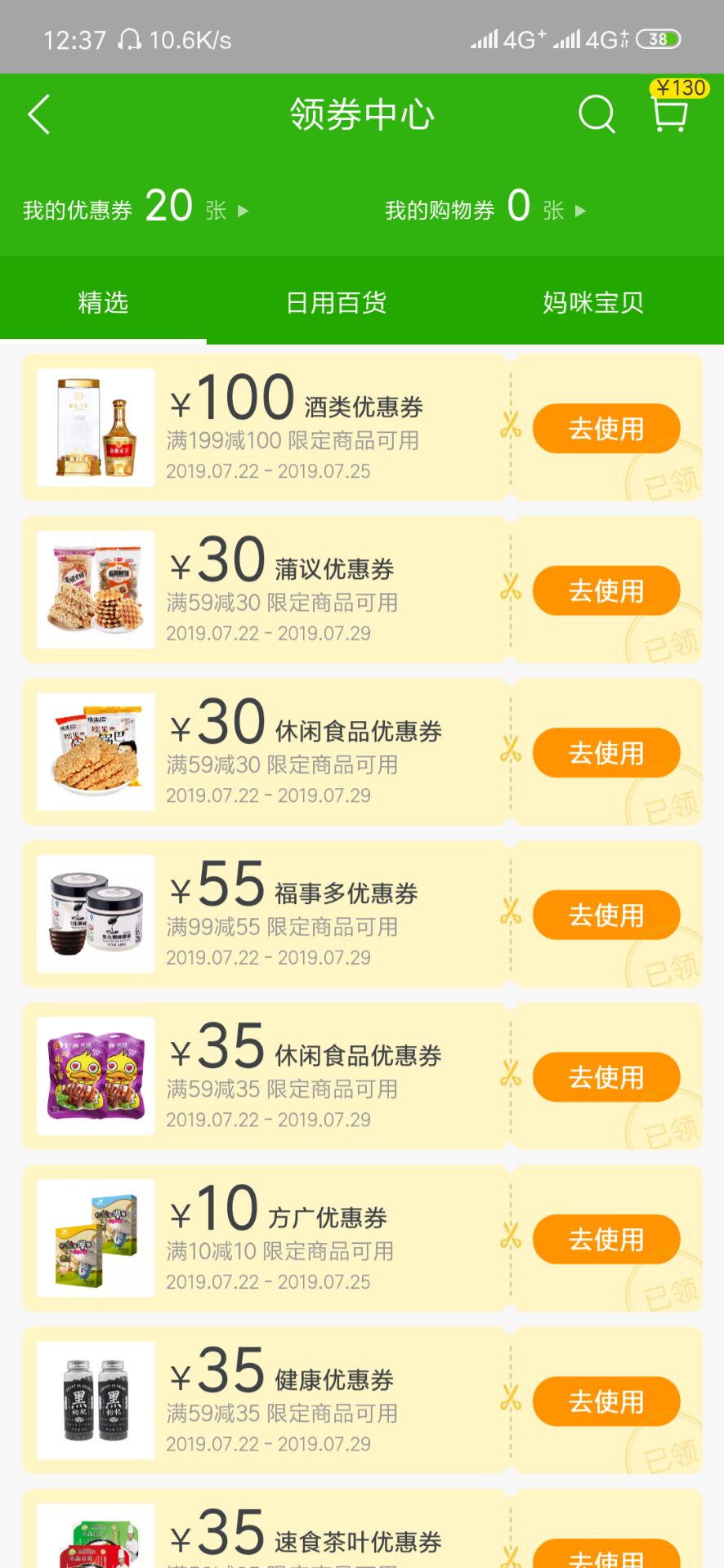Open the search icon in the top bar

click(x=597, y=114)
